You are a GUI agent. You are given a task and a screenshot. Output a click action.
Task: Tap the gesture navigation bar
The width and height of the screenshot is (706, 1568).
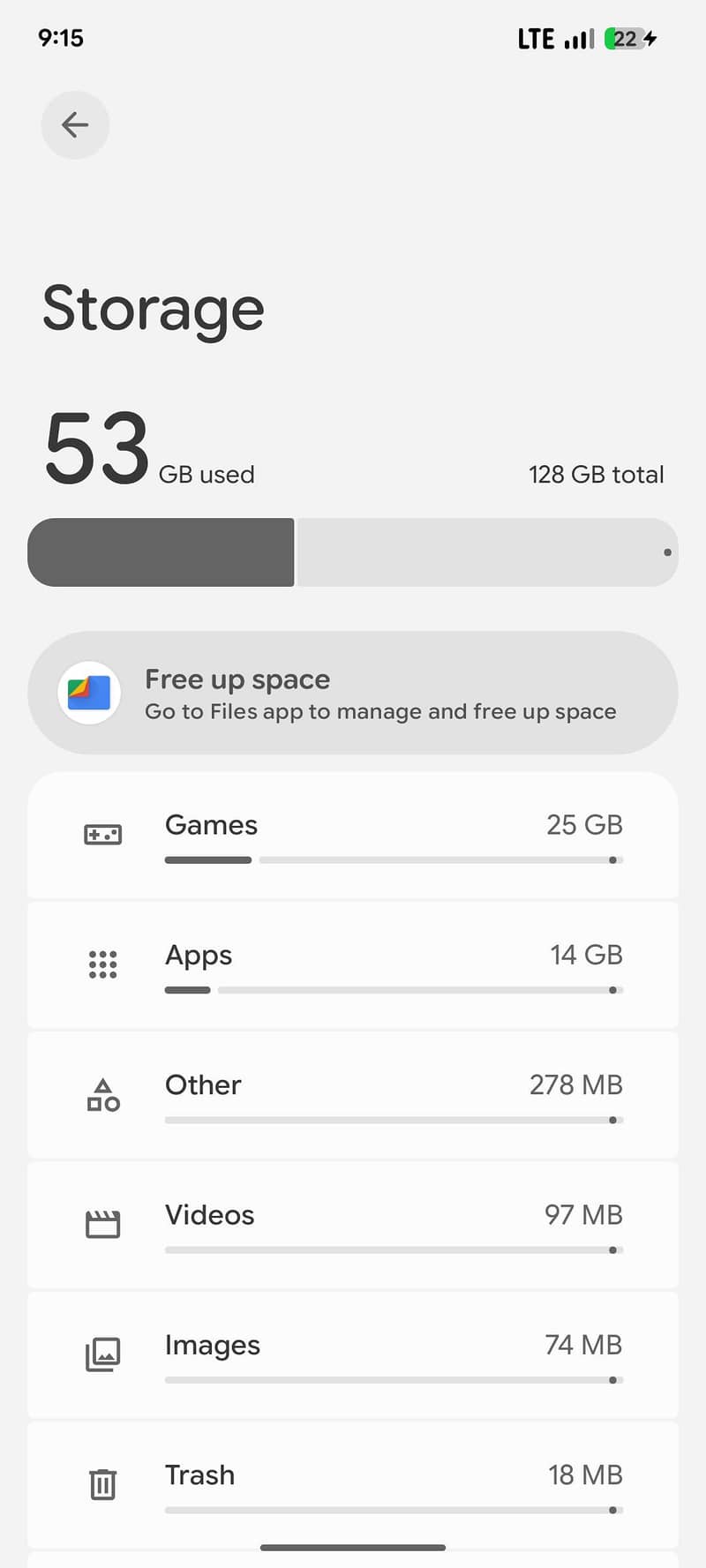click(x=353, y=1546)
